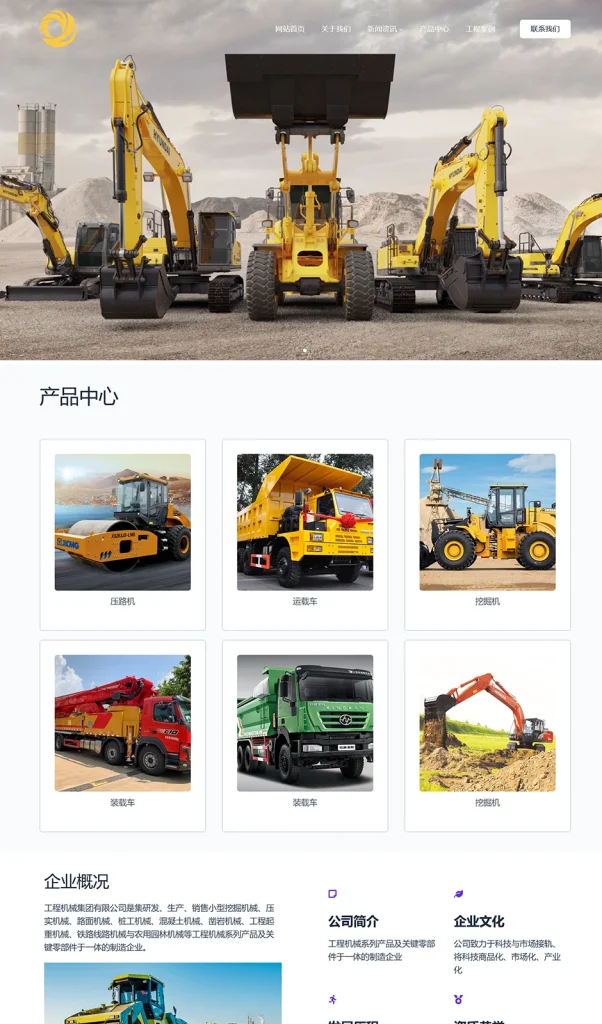Image resolution: width=602 pixels, height=1024 pixels.
Task: Tap the 联系我们 button
Action: tap(545, 29)
